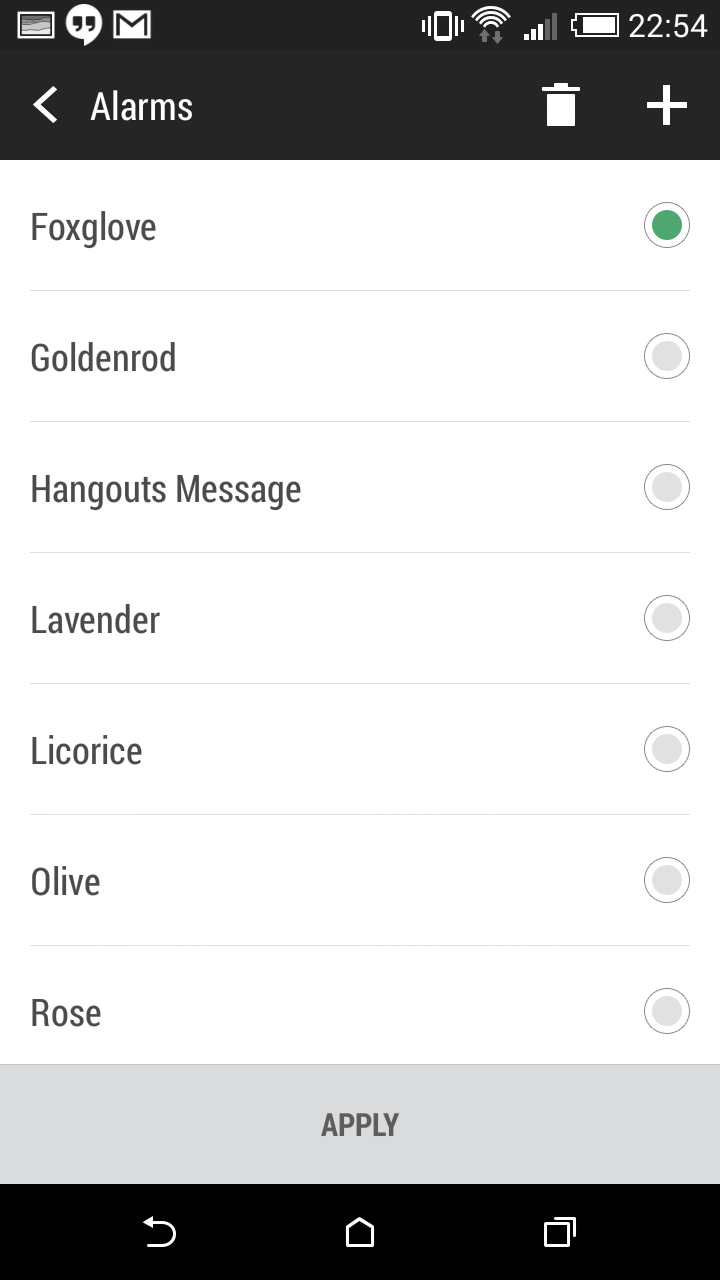The image size is (720, 1280).
Task: Pick the Hangouts Message tone
Action: [x=360, y=488]
